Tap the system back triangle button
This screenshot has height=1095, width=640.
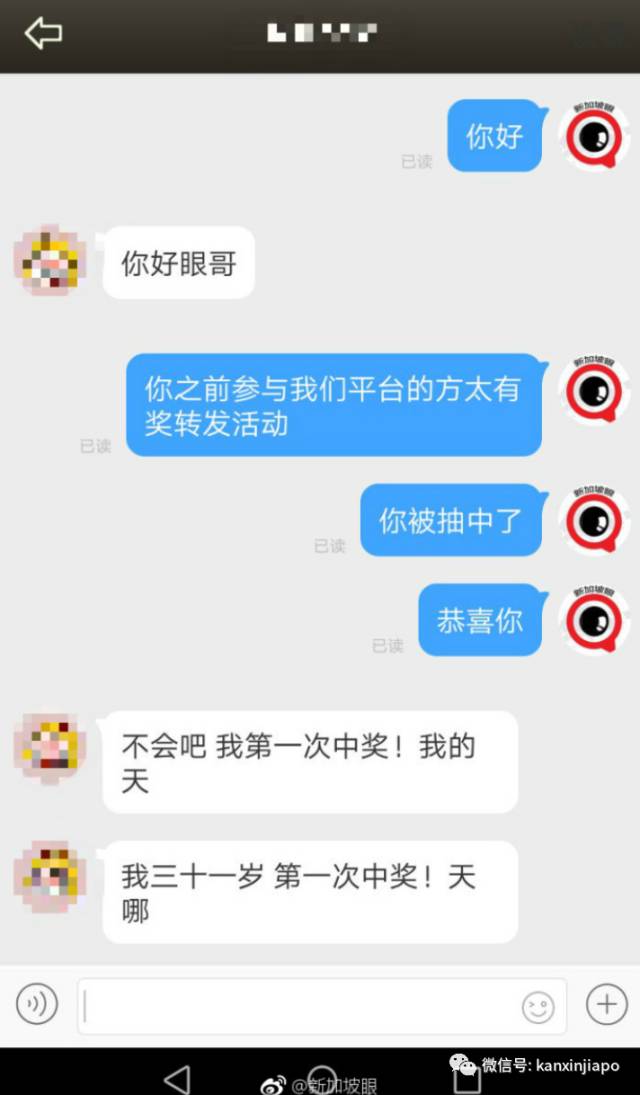pos(177,1078)
